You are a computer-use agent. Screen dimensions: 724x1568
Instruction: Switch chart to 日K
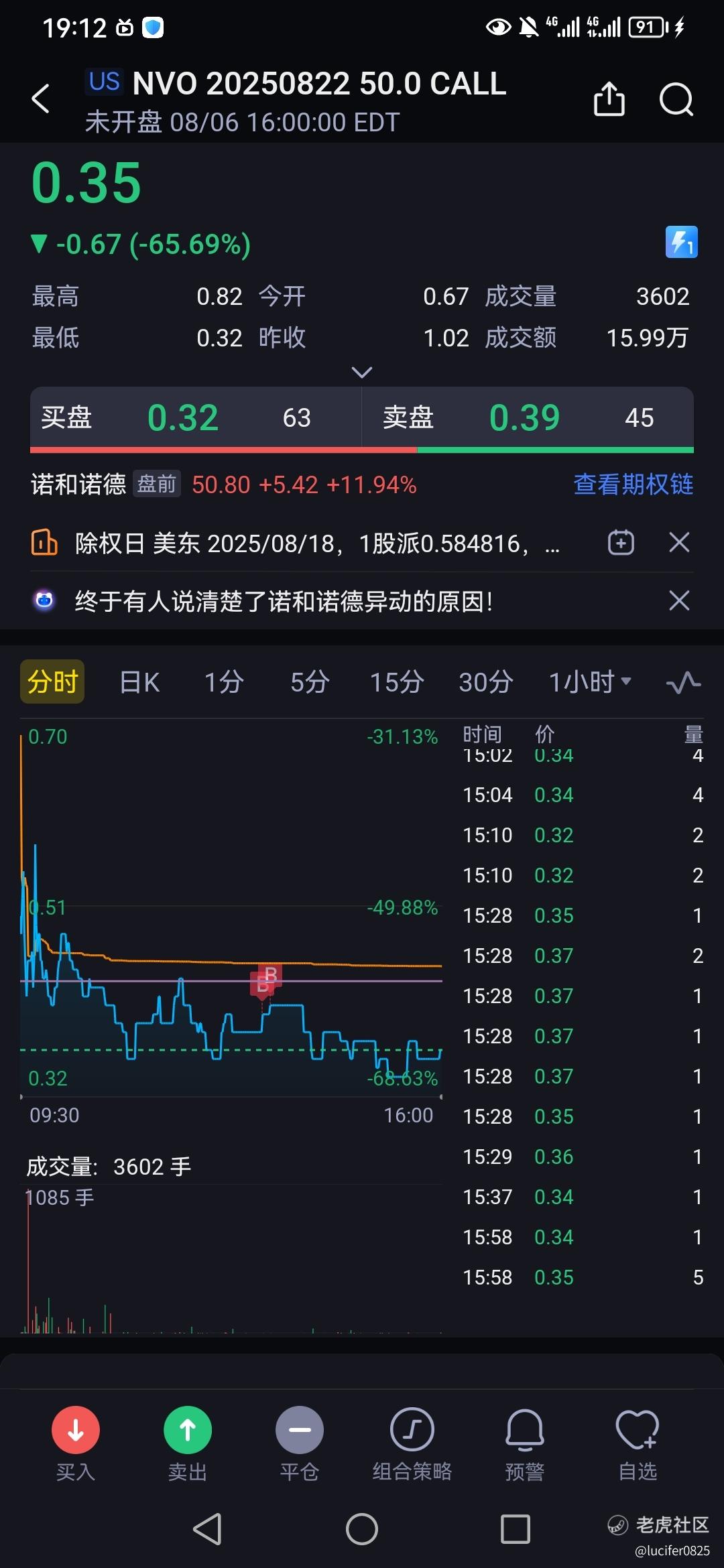tap(139, 682)
